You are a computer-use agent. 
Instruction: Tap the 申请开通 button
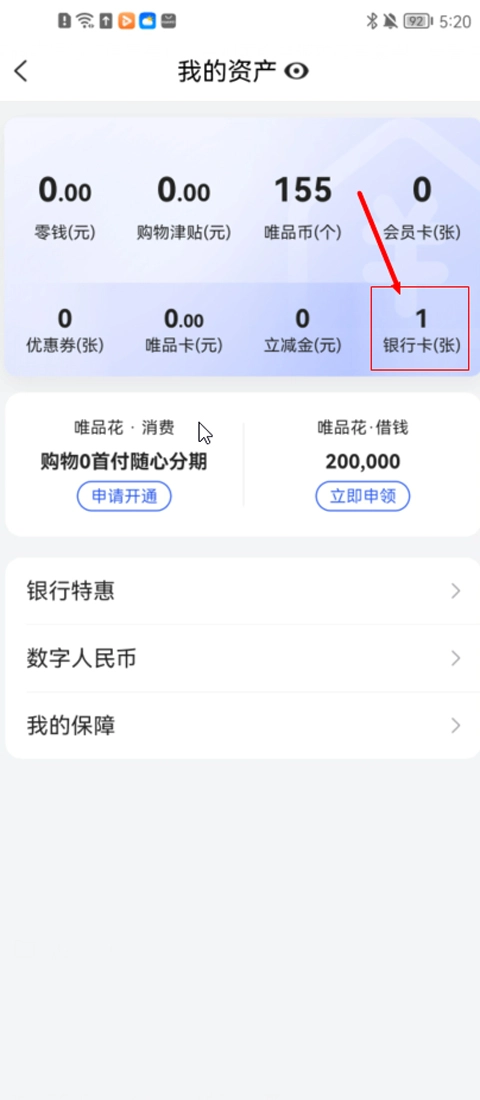[124, 496]
